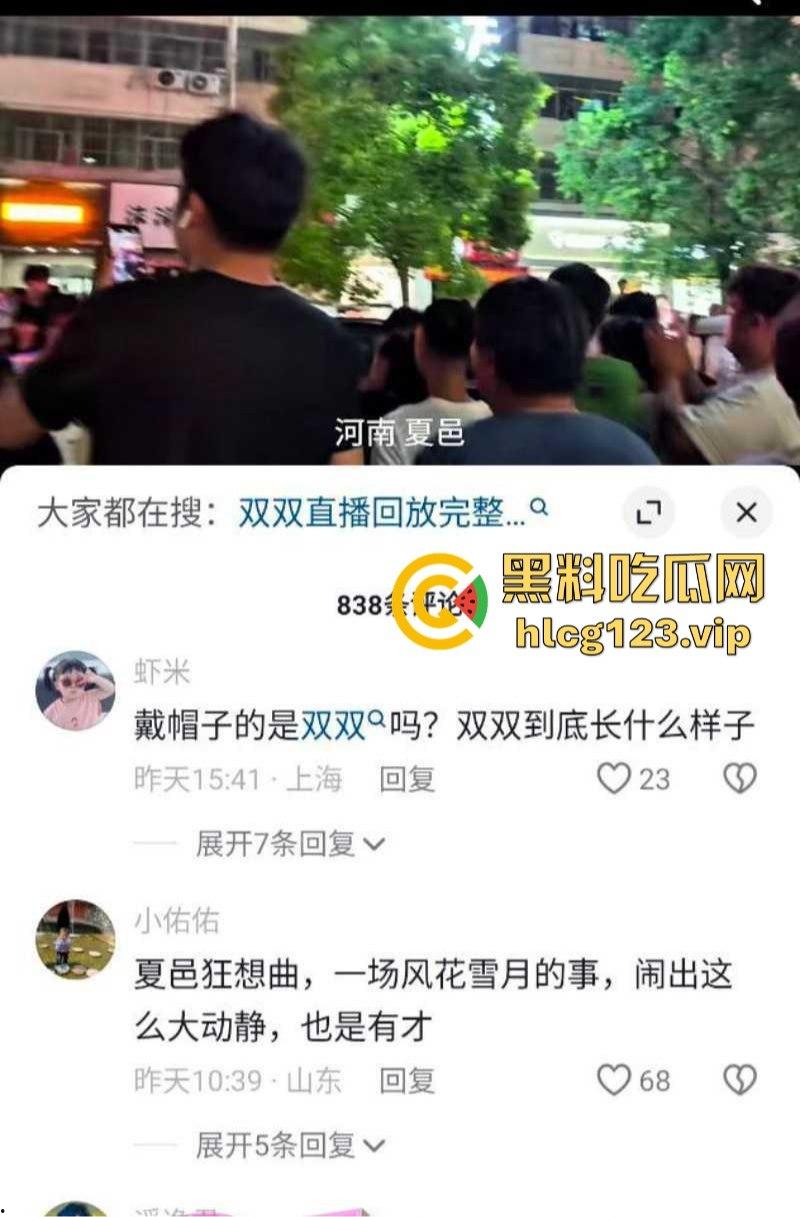This screenshot has height=1217, width=800.
Task: Open 小佑佑's profile avatar
Action: (75, 939)
